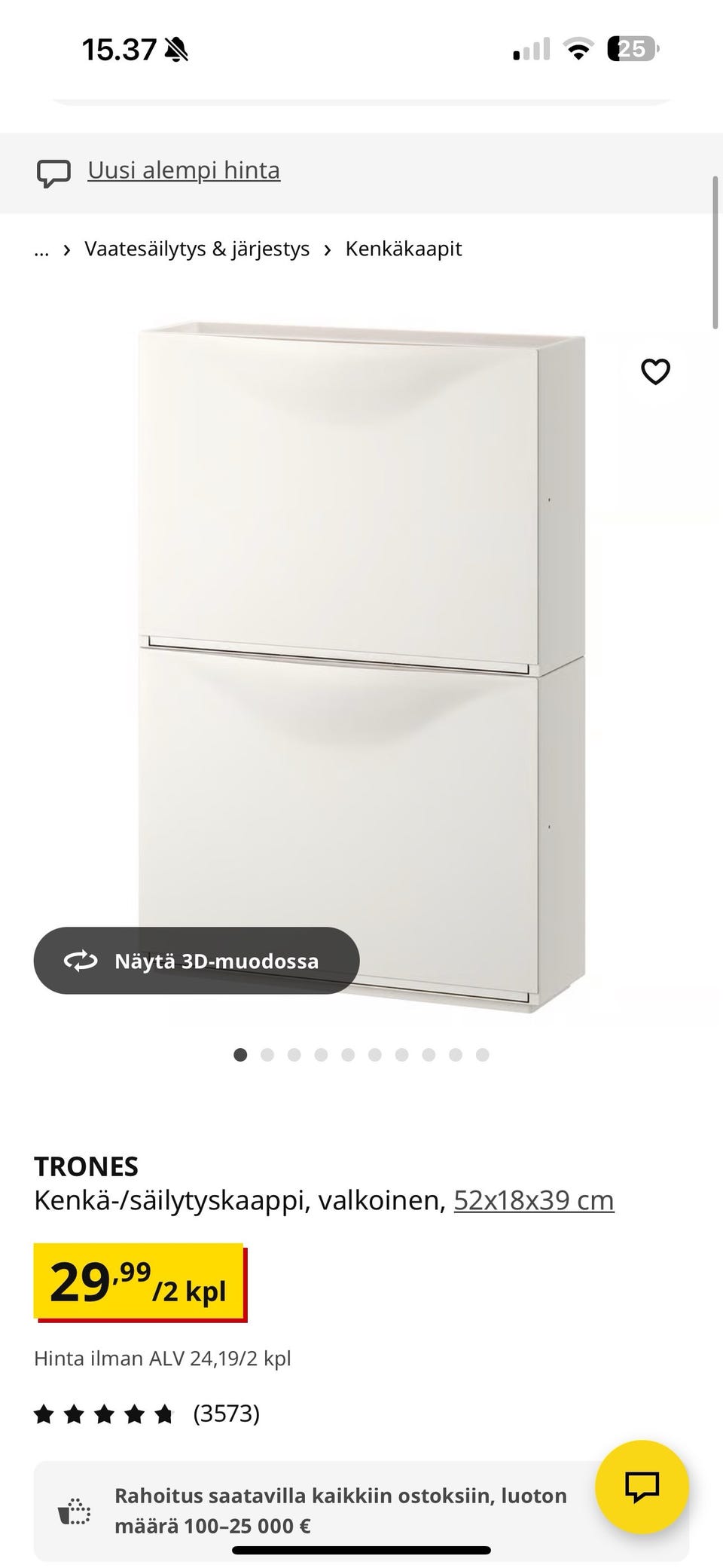This screenshot has height=1568, width=723.
Task: Open the Kenkäkaapit breadcrumb
Action: tap(403, 249)
